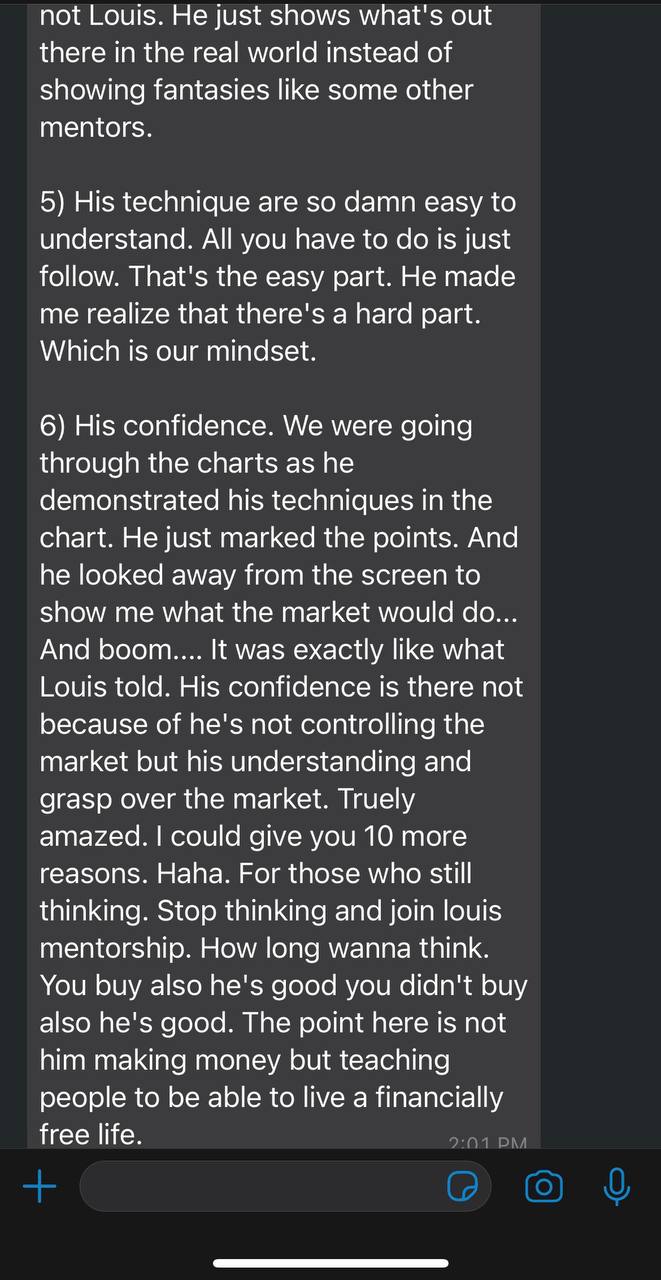Tap the microphone to record a voice message
This screenshot has width=661, height=1280.
coord(617,1187)
